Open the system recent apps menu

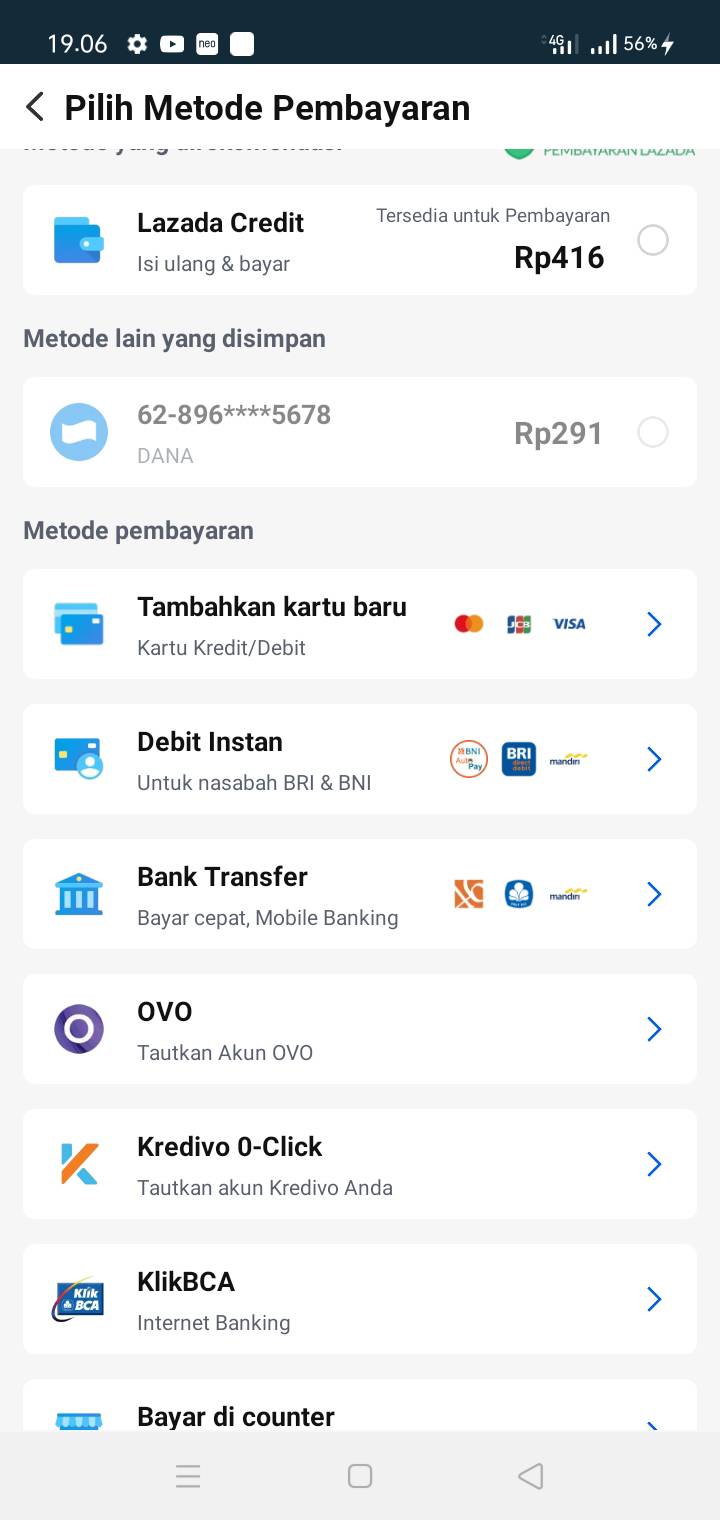[188, 1476]
